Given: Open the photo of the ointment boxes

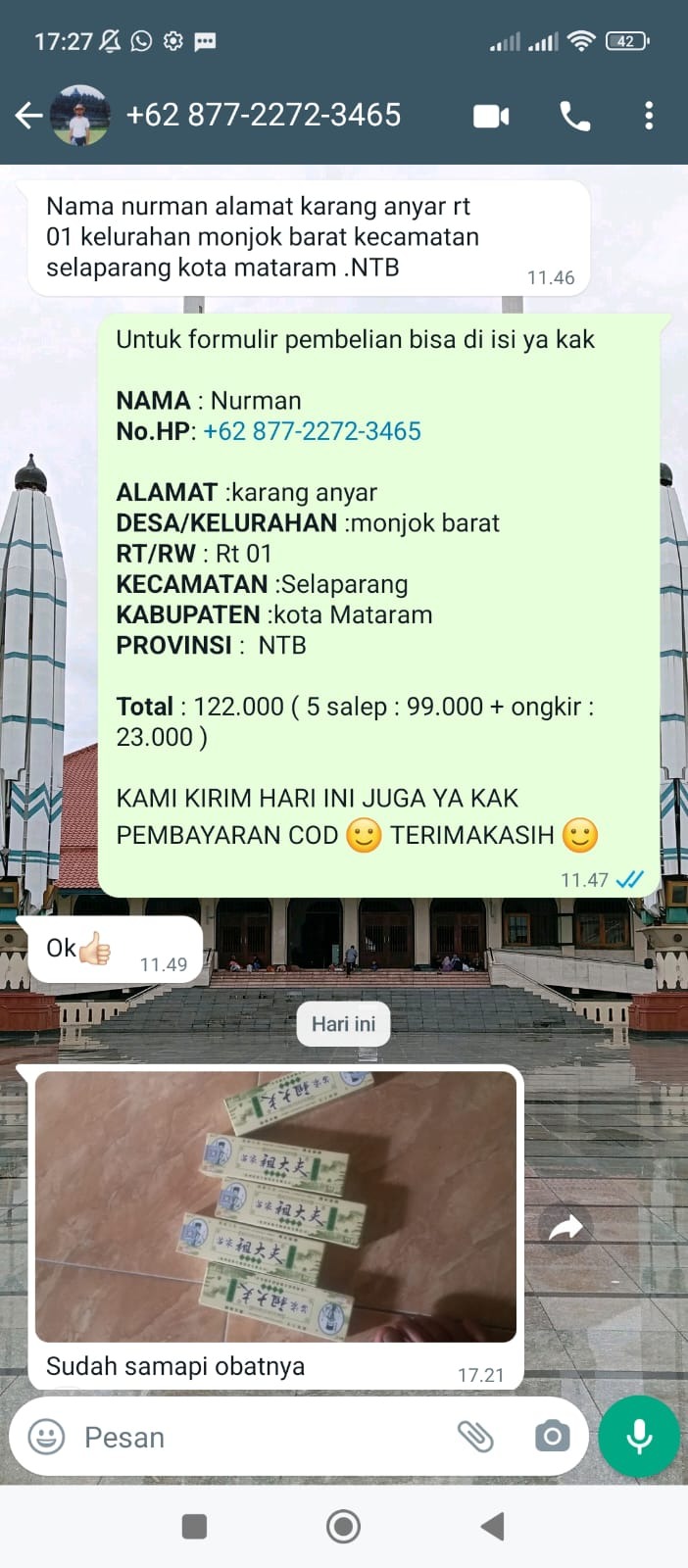Looking at the screenshot, I should [275, 1205].
